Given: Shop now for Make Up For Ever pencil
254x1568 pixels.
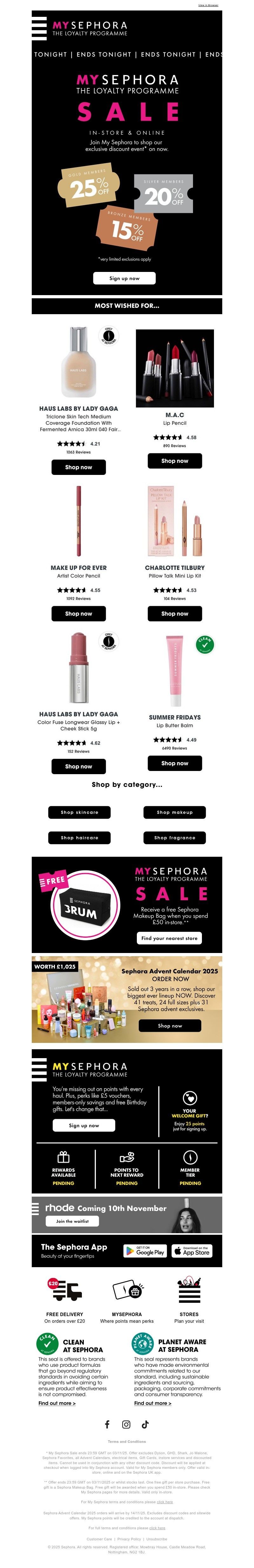Looking at the screenshot, I should 78,613.
